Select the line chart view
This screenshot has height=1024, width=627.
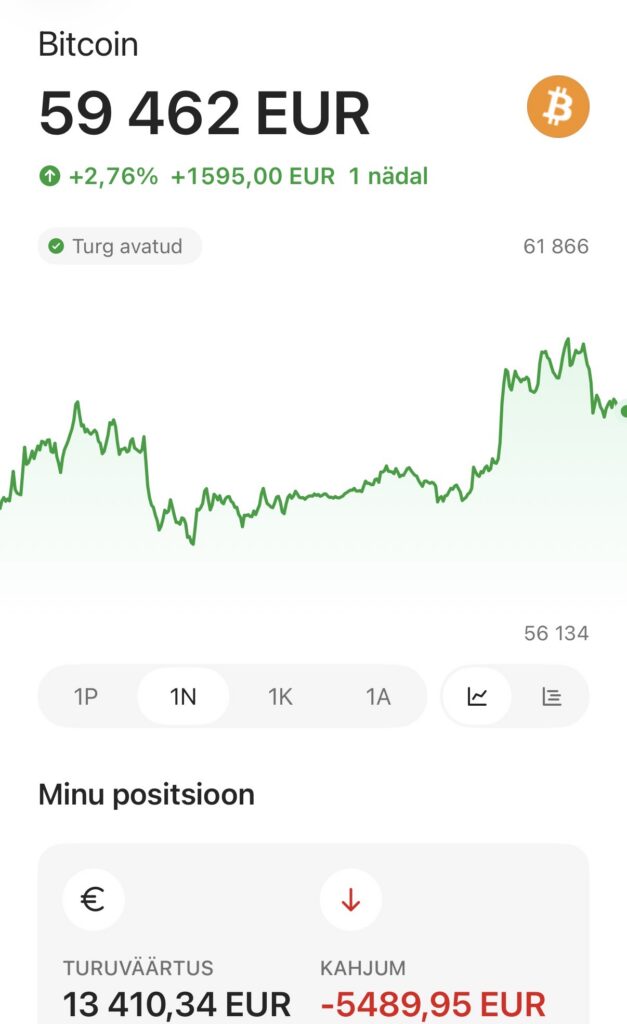477,696
